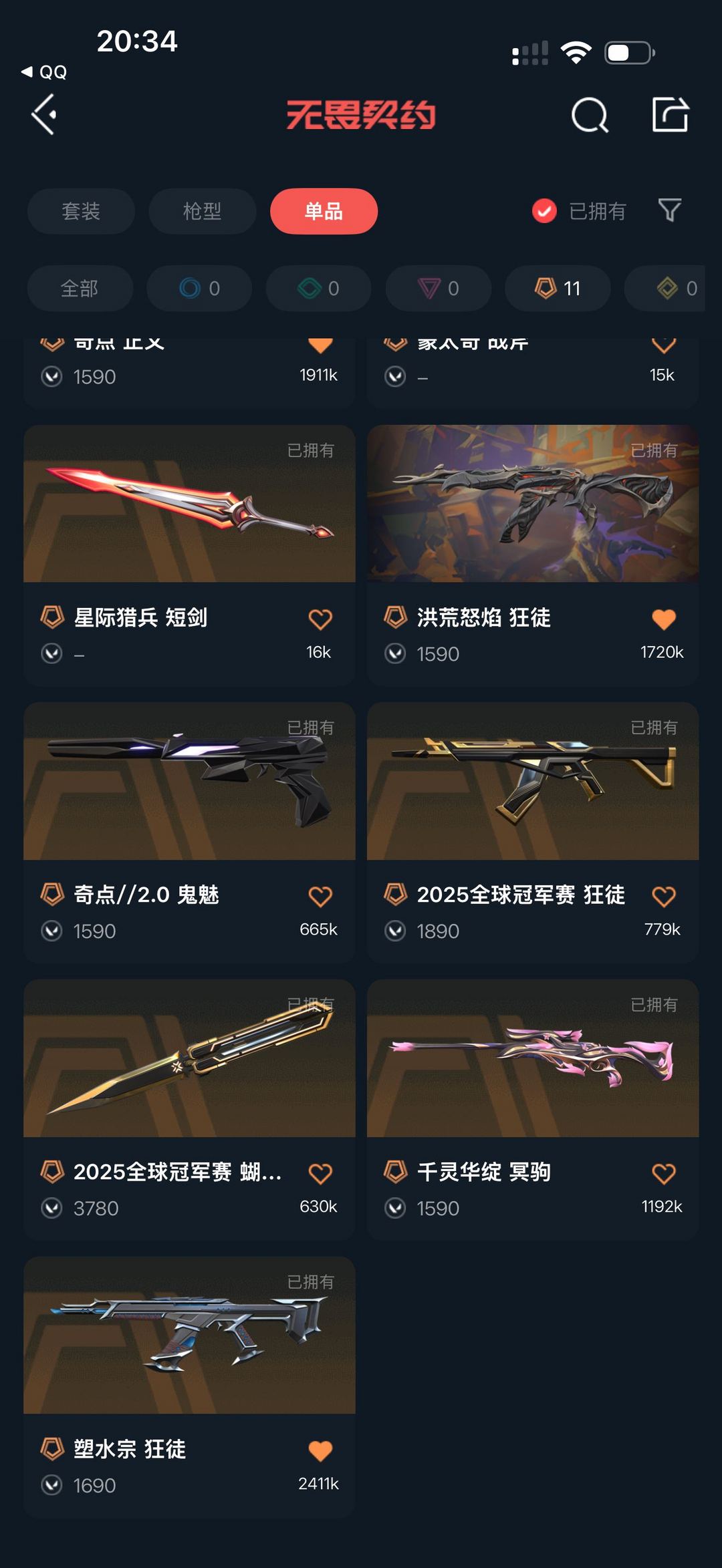
Task: Open the 2025全球冠军赛 蝴蝶刀 card
Action: click(189, 1110)
